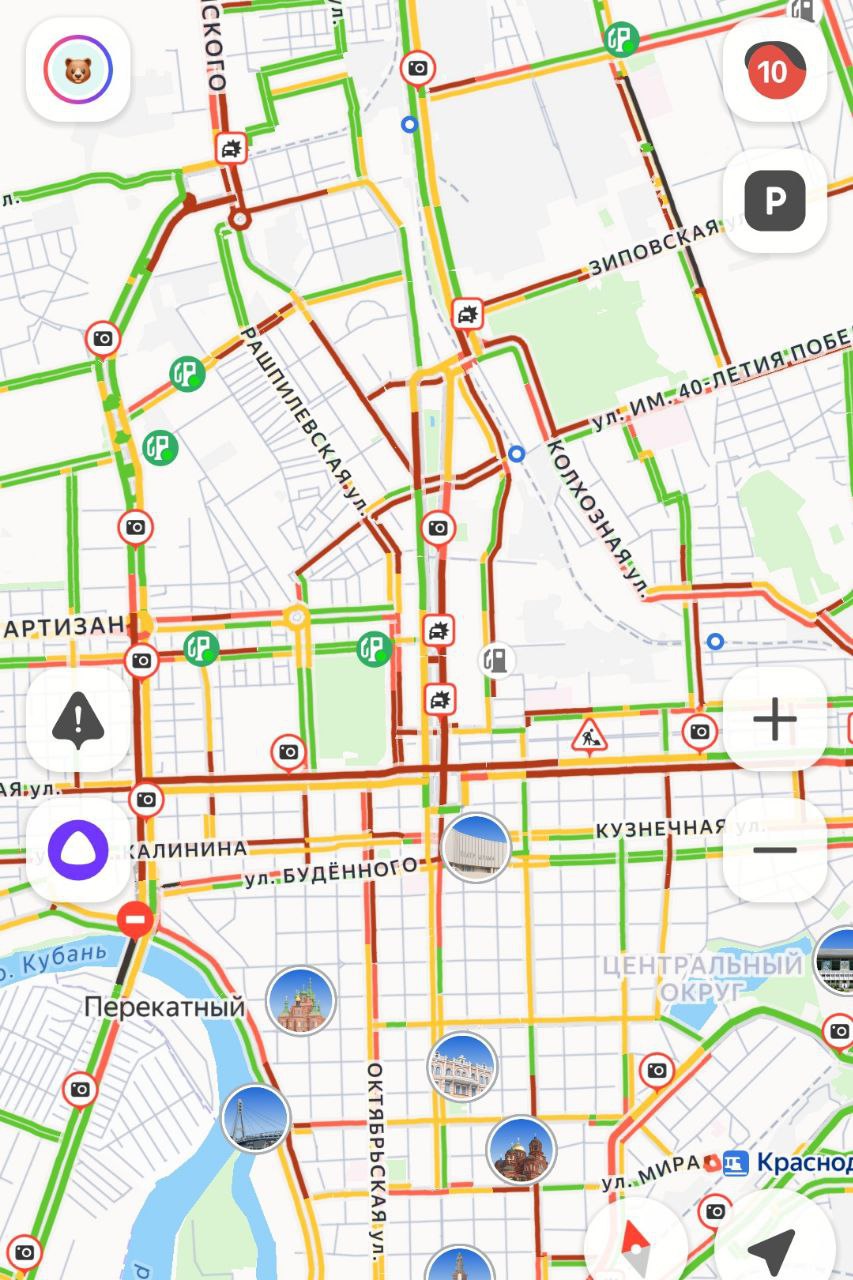This screenshot has height=1280, width=853.
Task: Open the bridge landmark photo marker
Action: 256,1117
